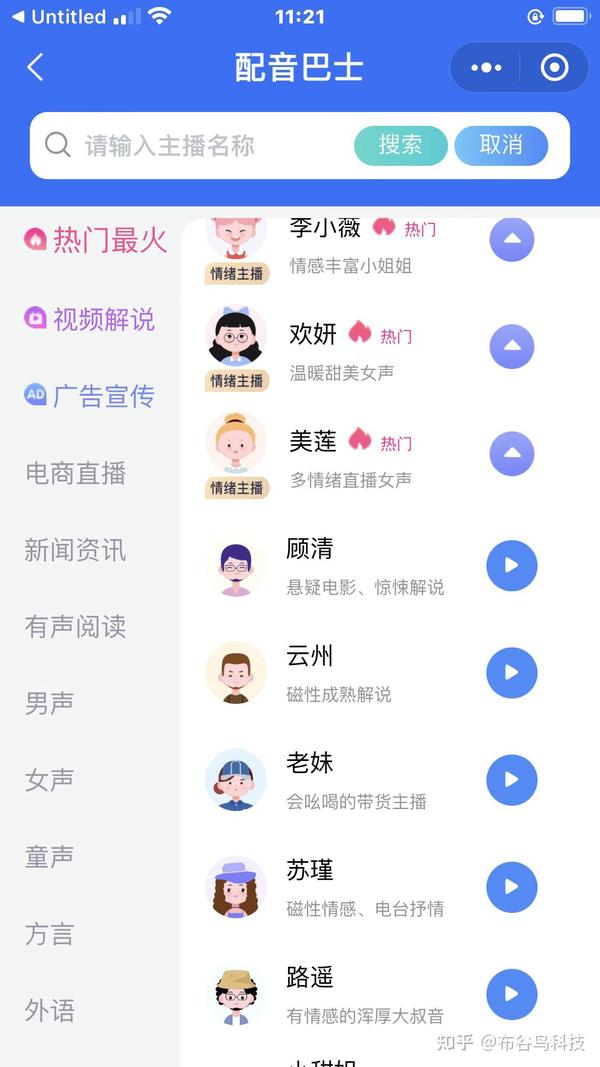Go back using the top-left arrow
The height and width of the screenshot is (1067, 600).
(x=36, y=67)
